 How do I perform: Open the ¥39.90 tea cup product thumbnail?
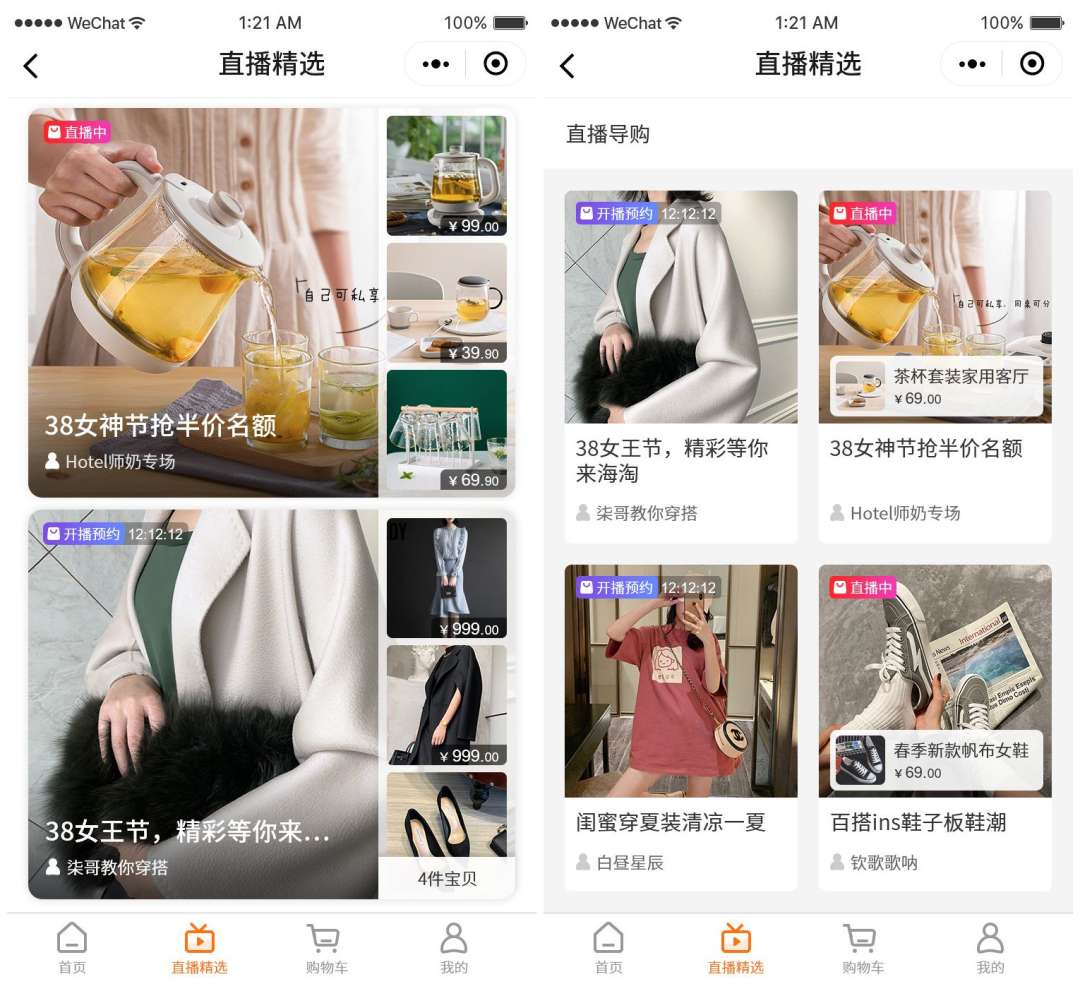point(446,302)
